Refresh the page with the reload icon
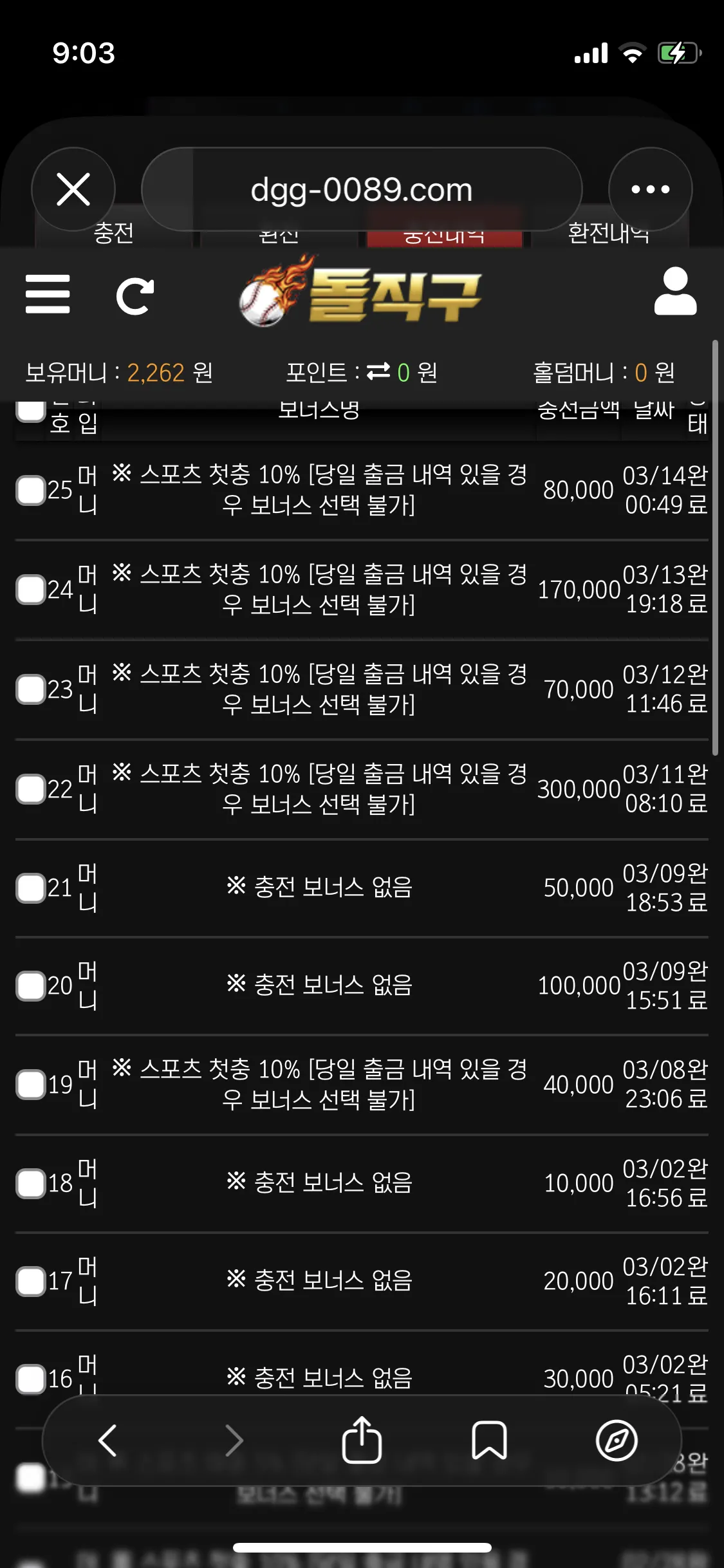 (x=135, y=295)
